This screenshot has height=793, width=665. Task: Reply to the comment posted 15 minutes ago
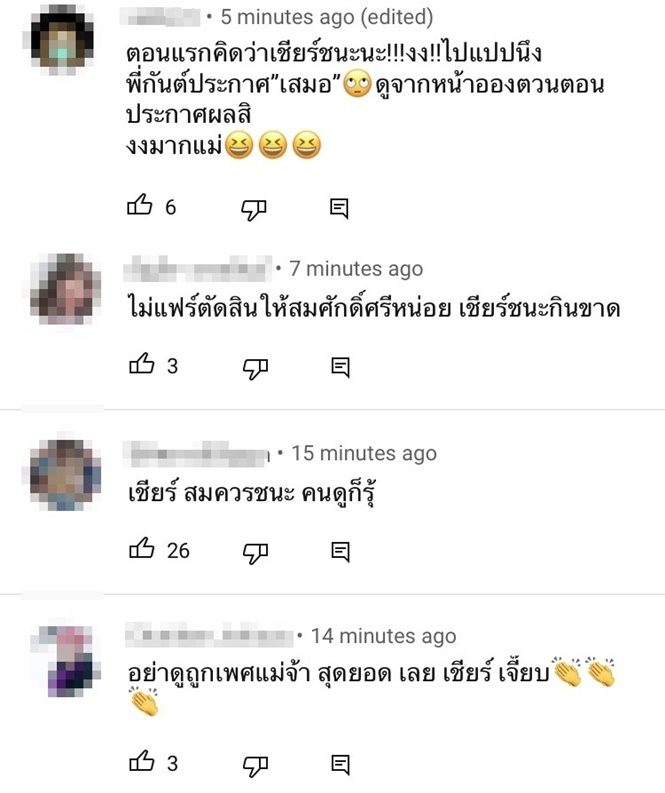(x=340, y=551)
